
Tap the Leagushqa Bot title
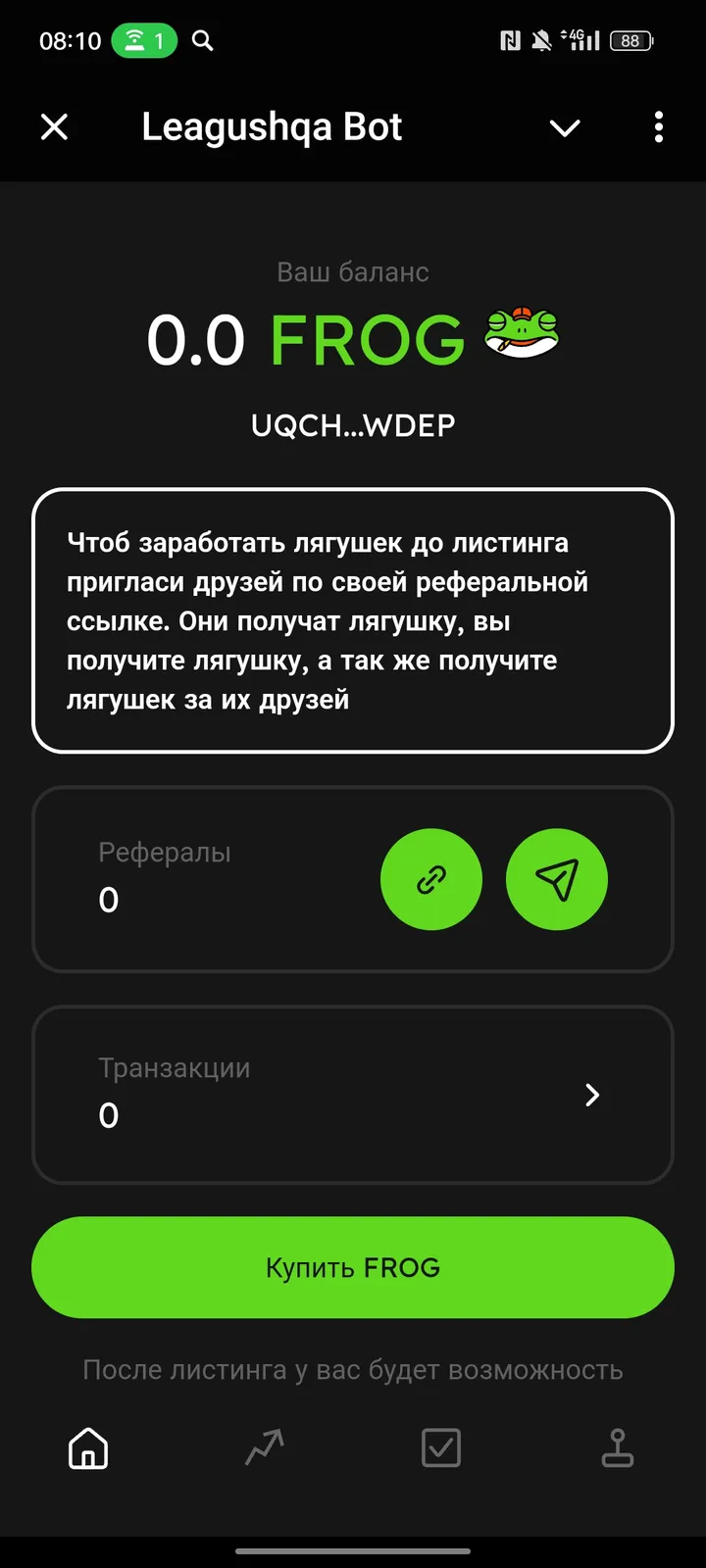click(272, 126)
